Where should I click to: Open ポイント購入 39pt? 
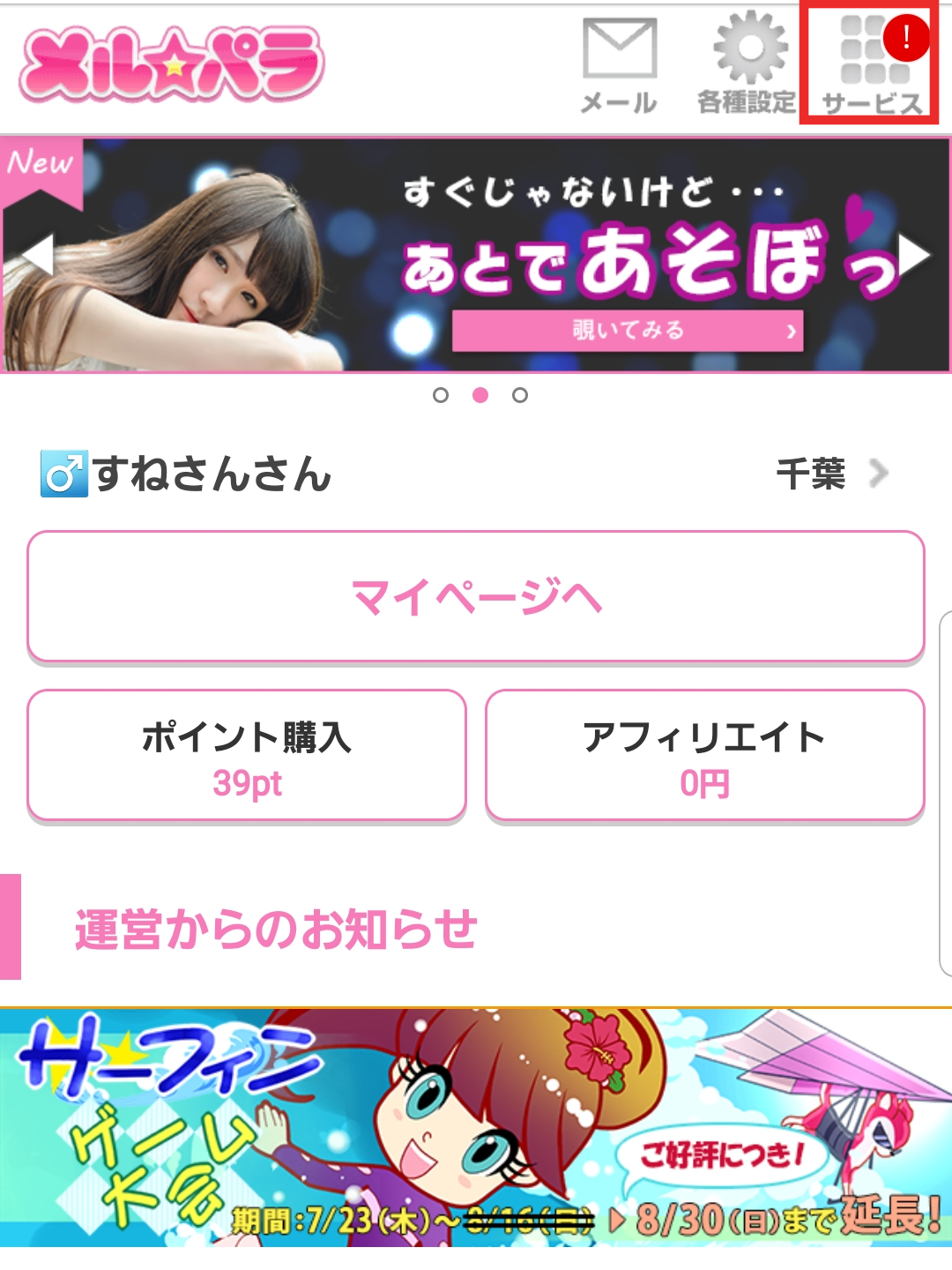point(247,756)
